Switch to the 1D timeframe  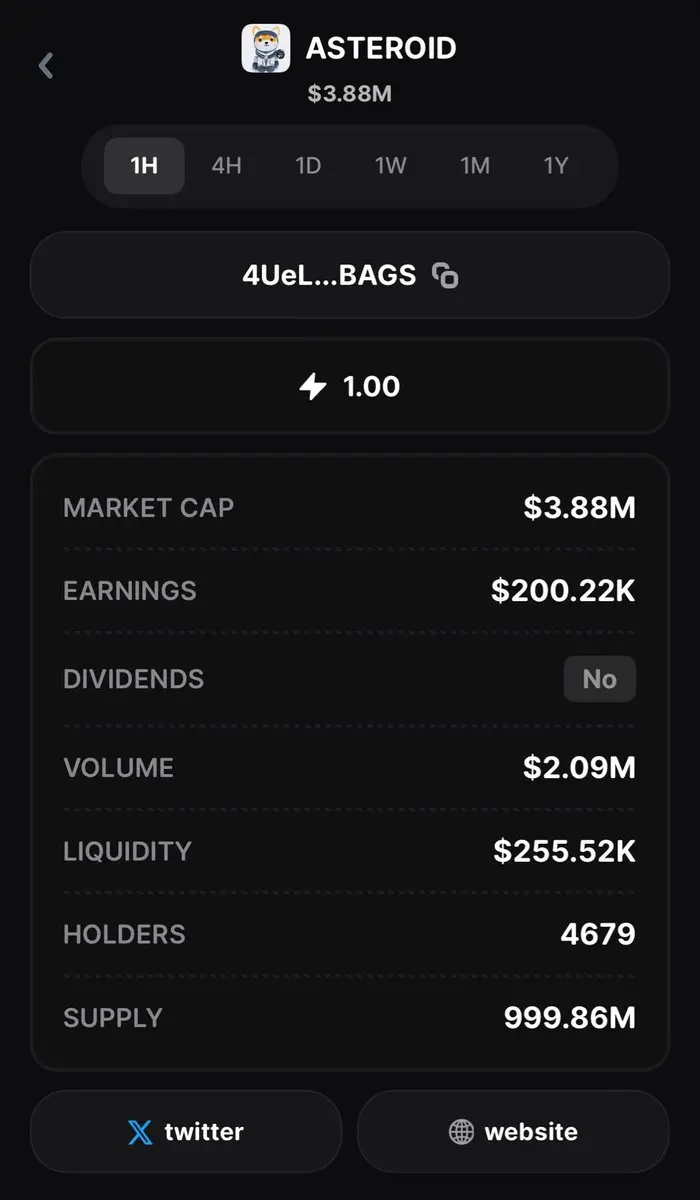click(308, 166)
